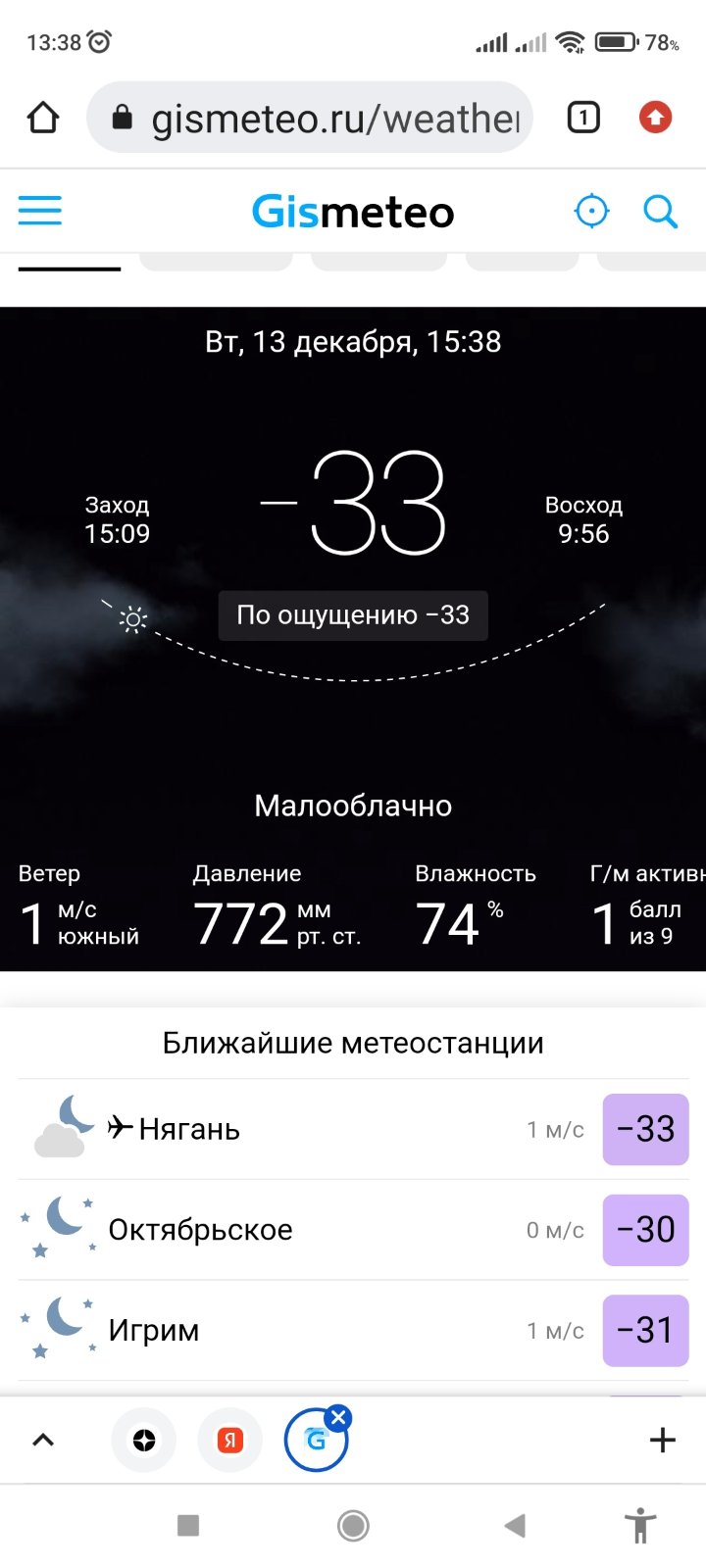Screen dimensions: 706x1568
Task: Tap the red update arrow icon
Action: (x=655, y=119)
